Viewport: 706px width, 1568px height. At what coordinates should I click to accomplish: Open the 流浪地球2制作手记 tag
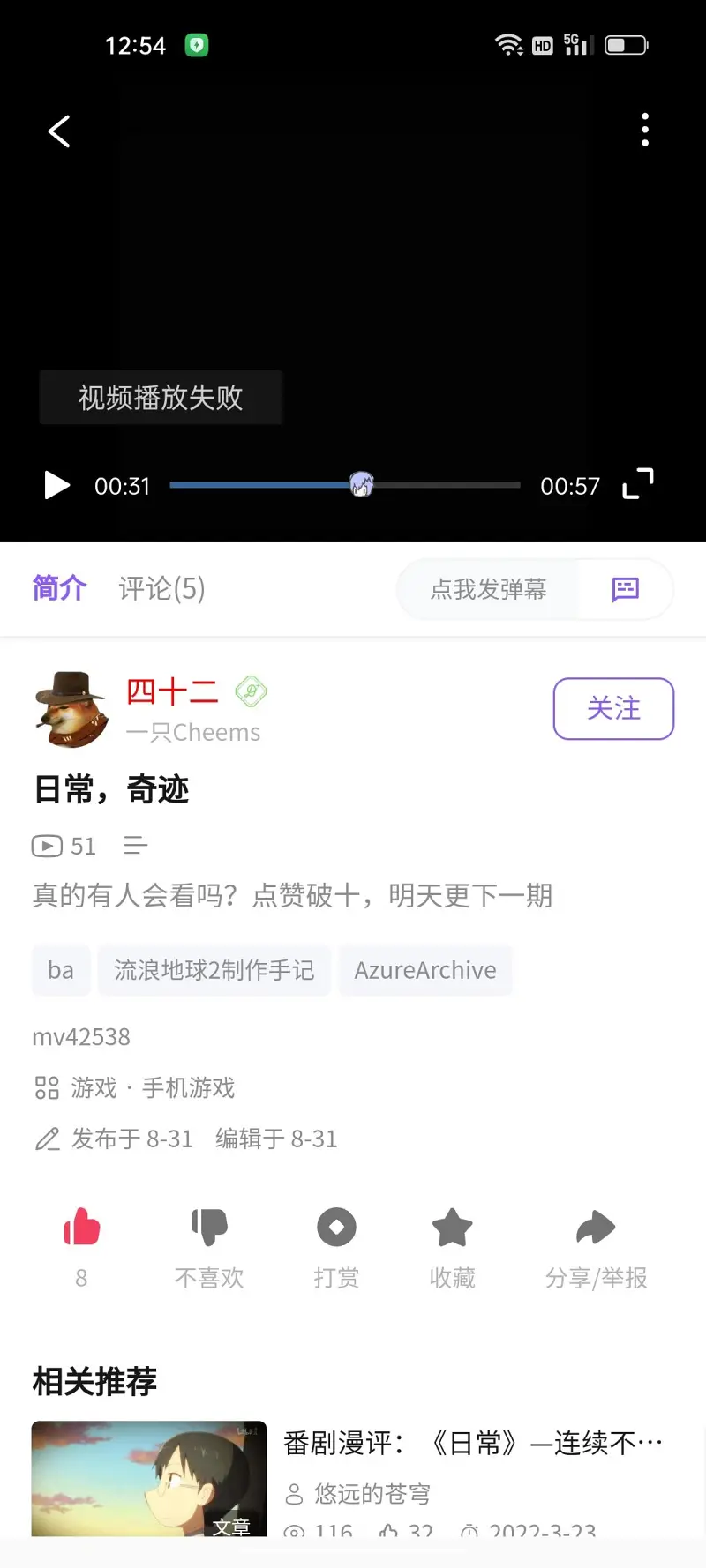pyautogui.click(x=214, y=970)
